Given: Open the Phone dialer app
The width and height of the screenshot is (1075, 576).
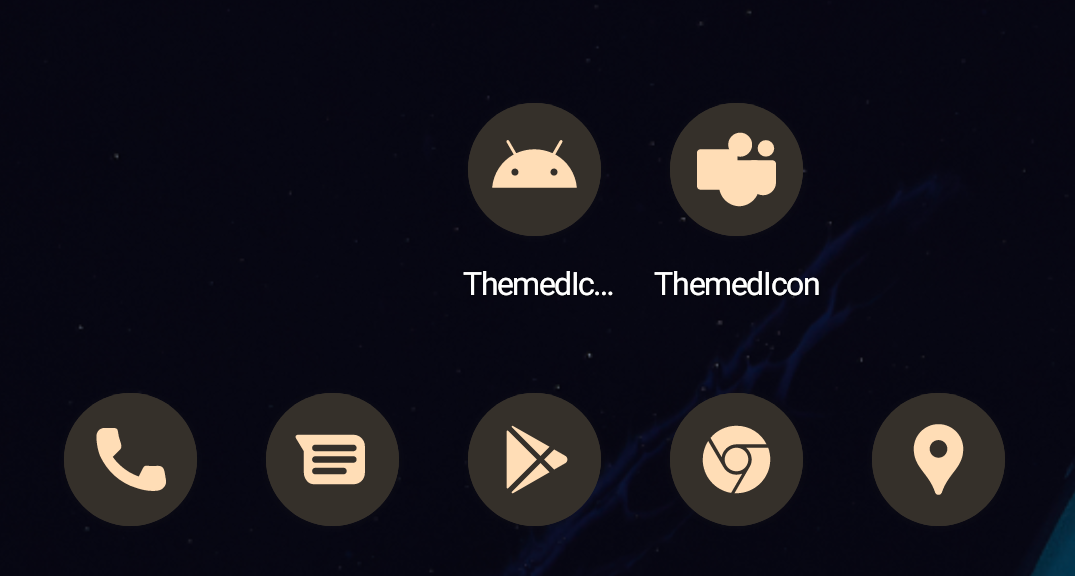Looking at the screenshot, I should [x=130, y=459].
